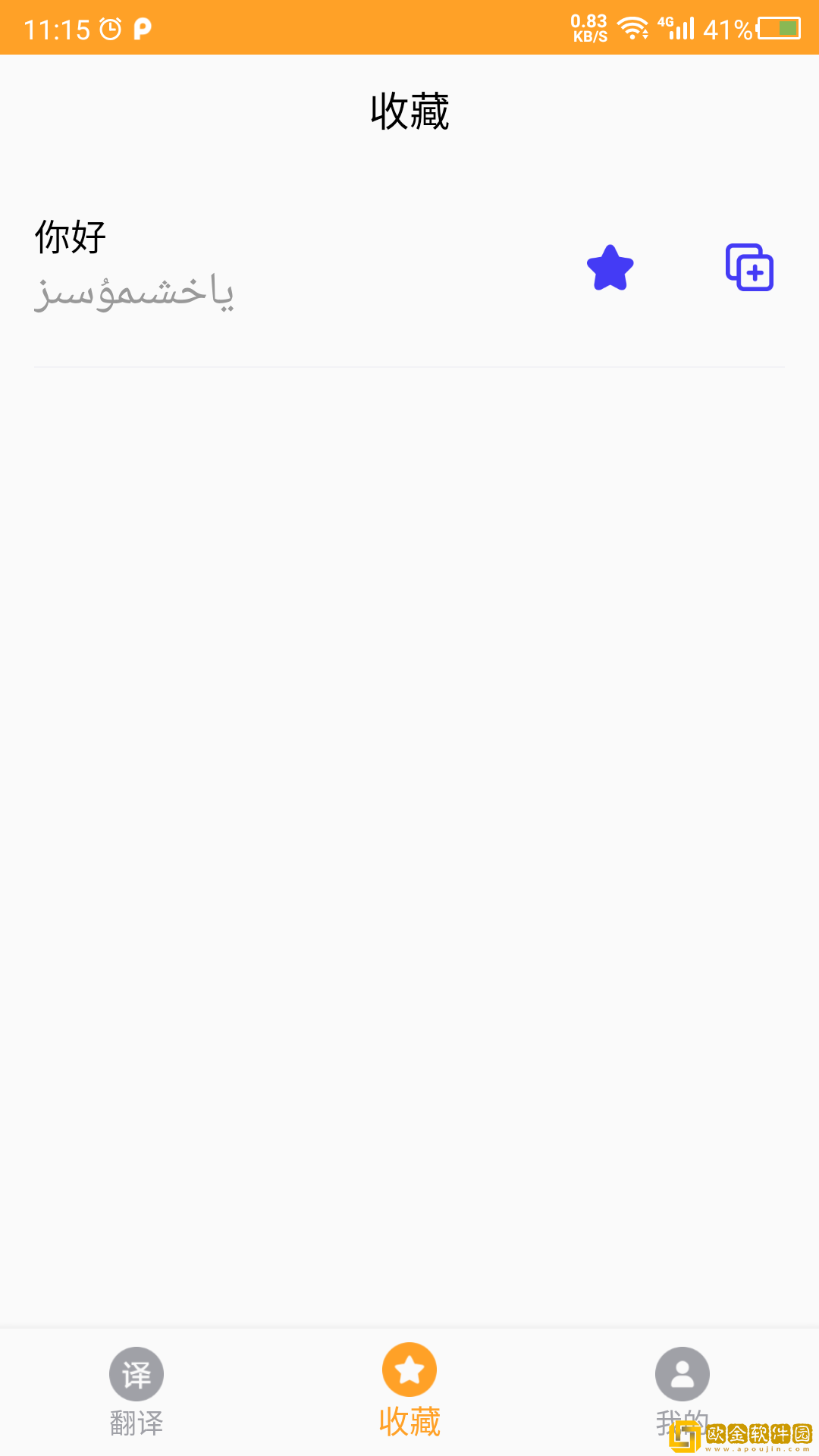Copy the 你好 translation entry
Image resolution: width=819 pixels, height=1456 pixels.
point(749,268)
